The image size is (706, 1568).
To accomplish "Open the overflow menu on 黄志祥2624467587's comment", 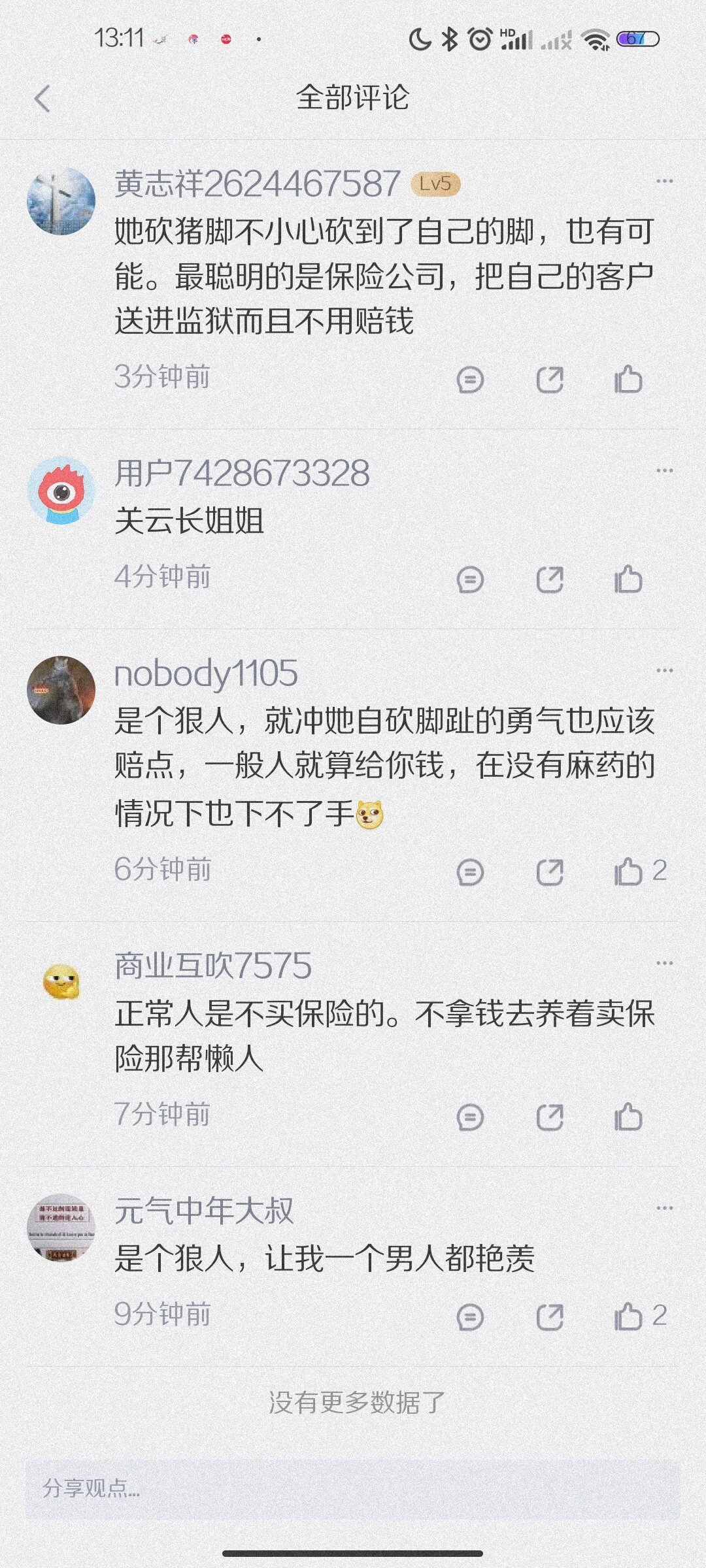I will click(x=664, y=182).
